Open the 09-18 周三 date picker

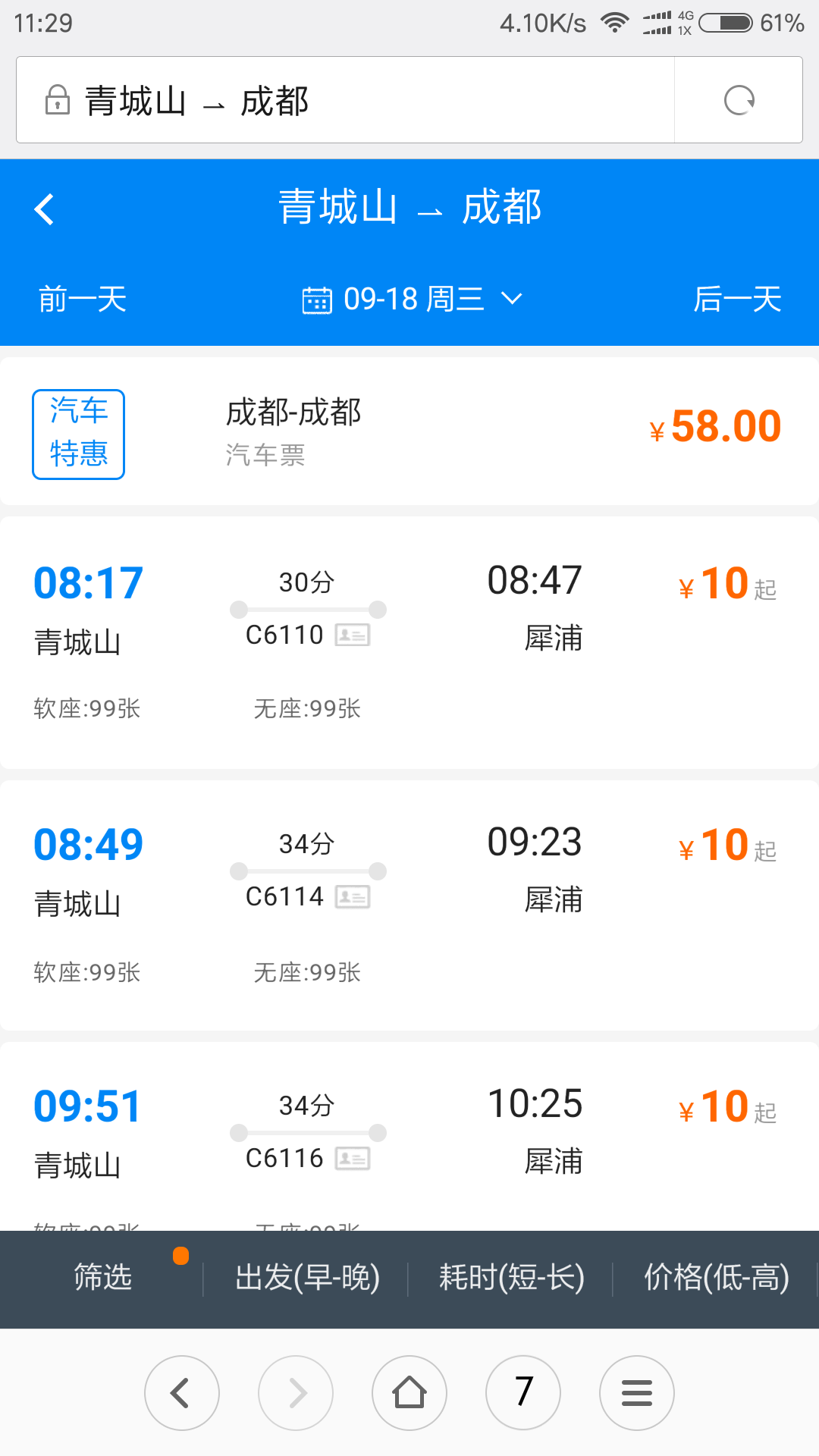pyautogui.click(x=412, y=299)
